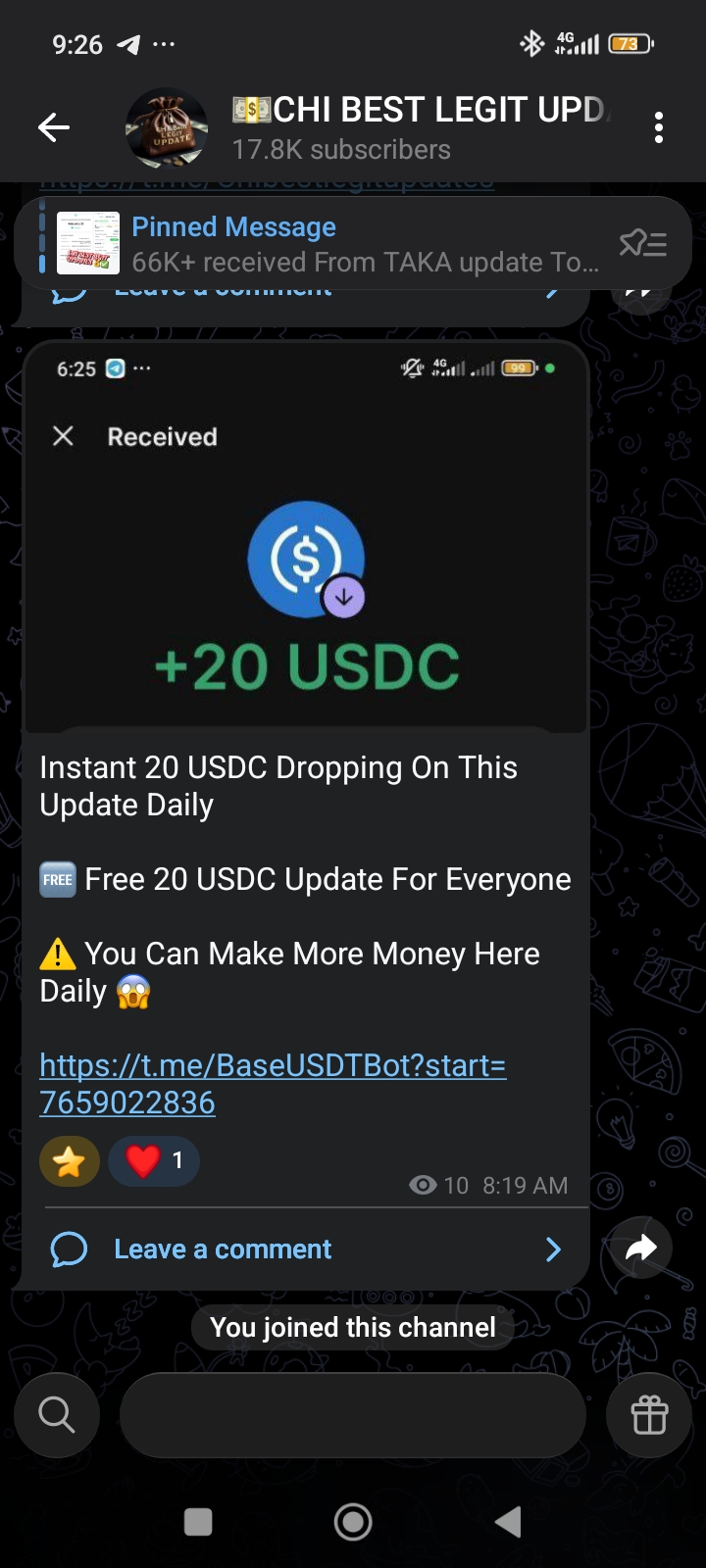Open the +20 USDC received image
The image size is (706, 1568).
(x=306, y=549)
